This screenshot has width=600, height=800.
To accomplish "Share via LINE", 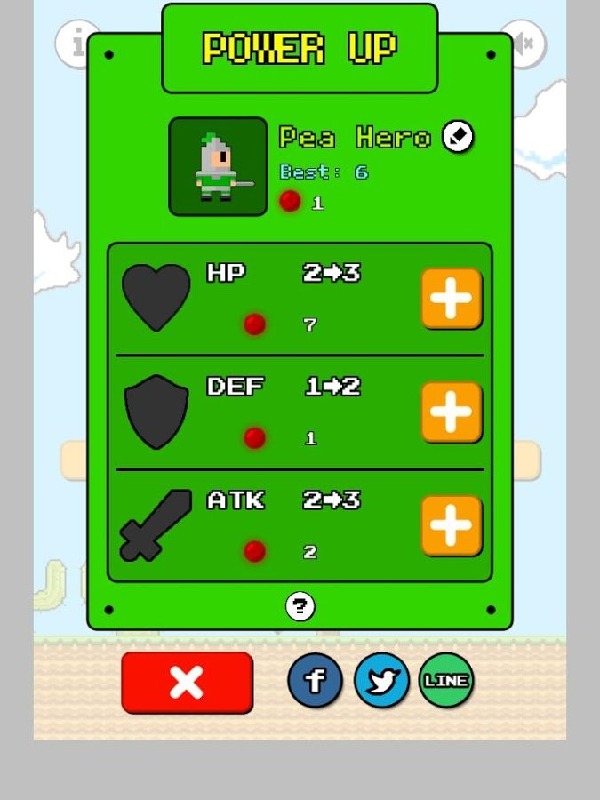I will (x=446, y=681).
